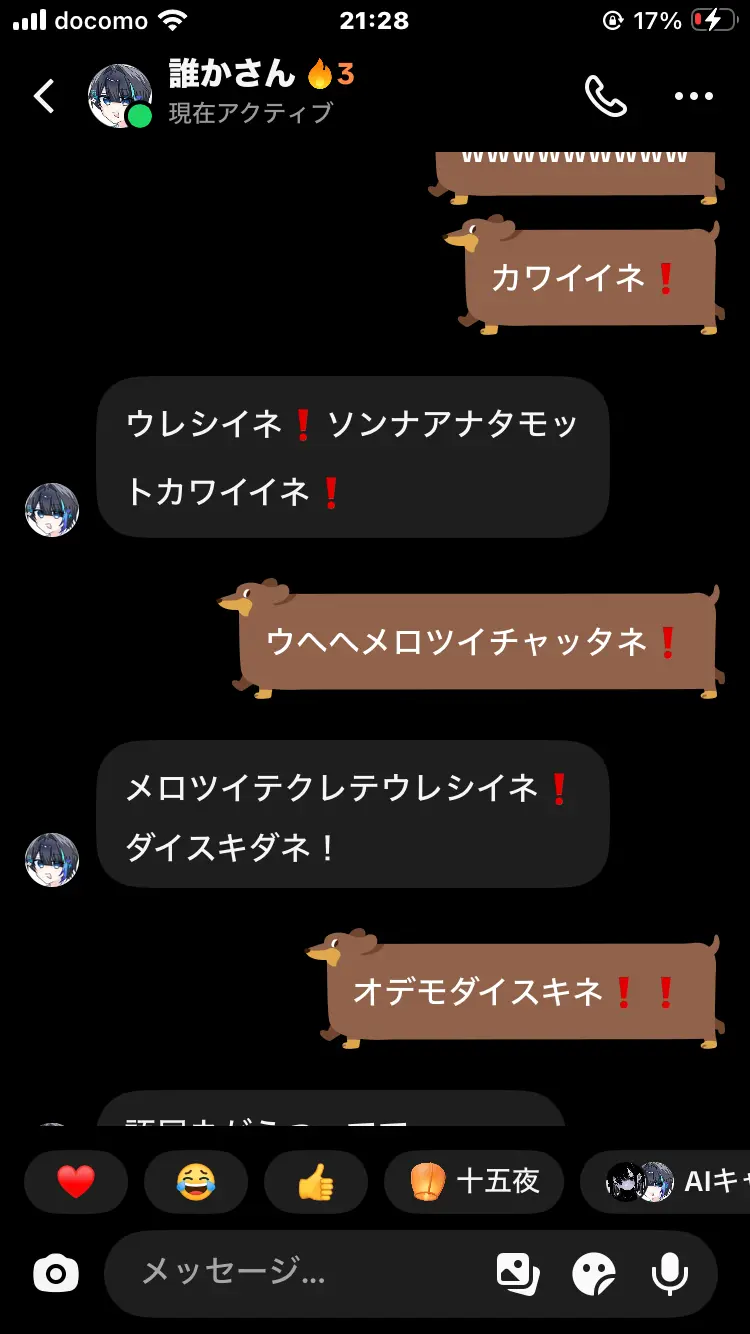Start a voice call with 誰かさん

(x=605, y=96)
